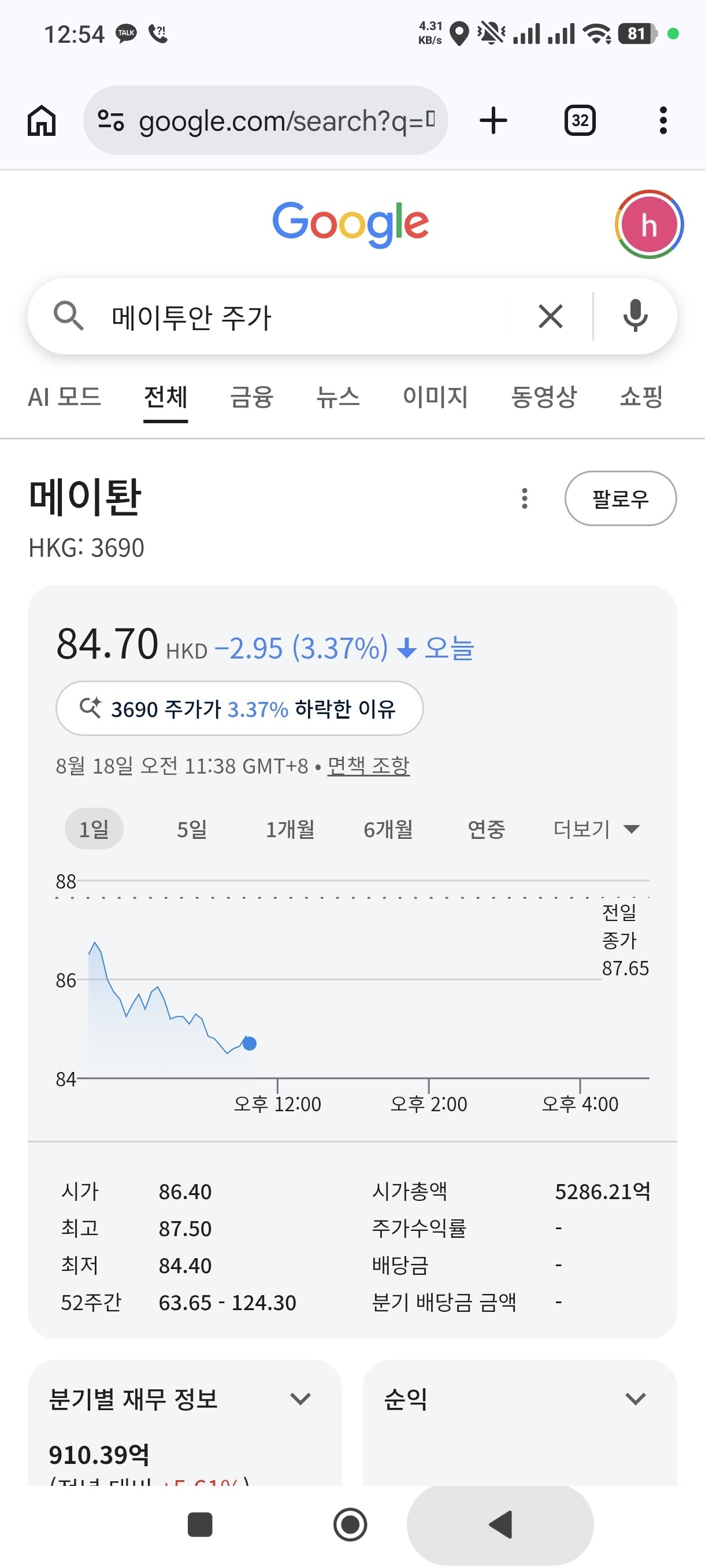Tap the google.com address bar

coord(265,120)
